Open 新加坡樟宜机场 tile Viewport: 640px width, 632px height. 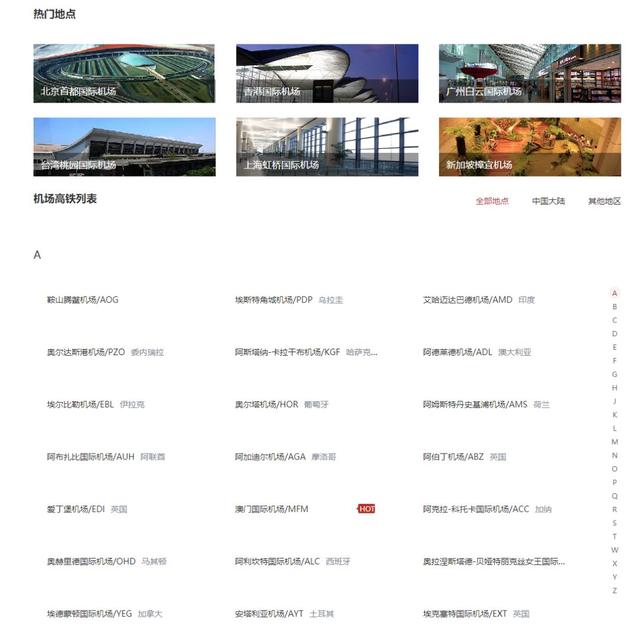pos(530,147)
